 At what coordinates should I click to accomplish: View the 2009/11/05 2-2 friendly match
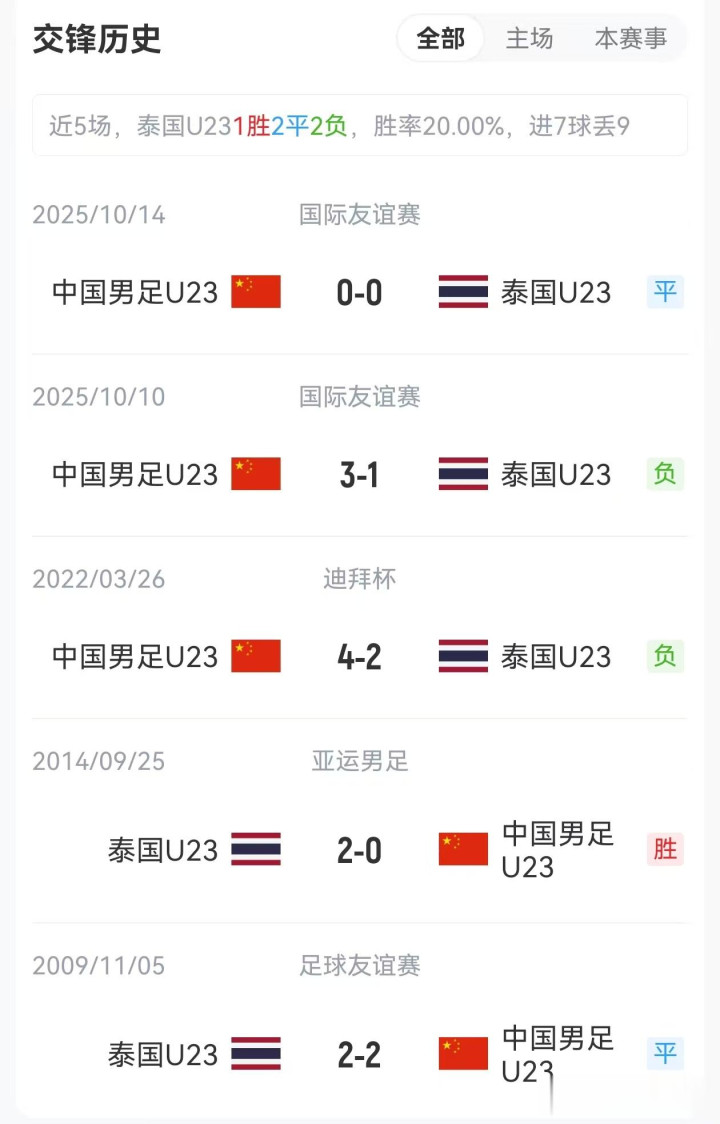click(x=359, y=1054)
